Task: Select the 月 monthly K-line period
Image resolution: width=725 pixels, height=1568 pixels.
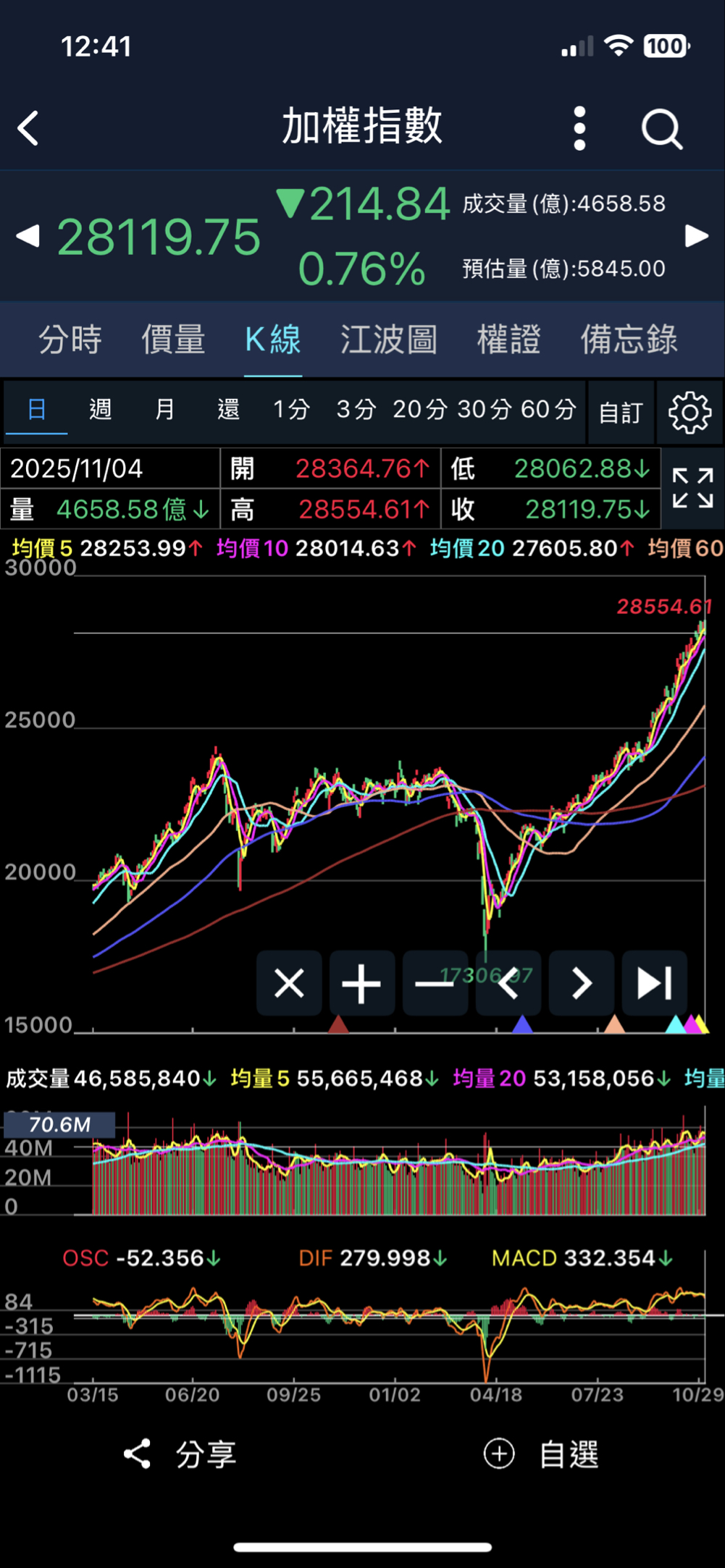Action: 164,410
